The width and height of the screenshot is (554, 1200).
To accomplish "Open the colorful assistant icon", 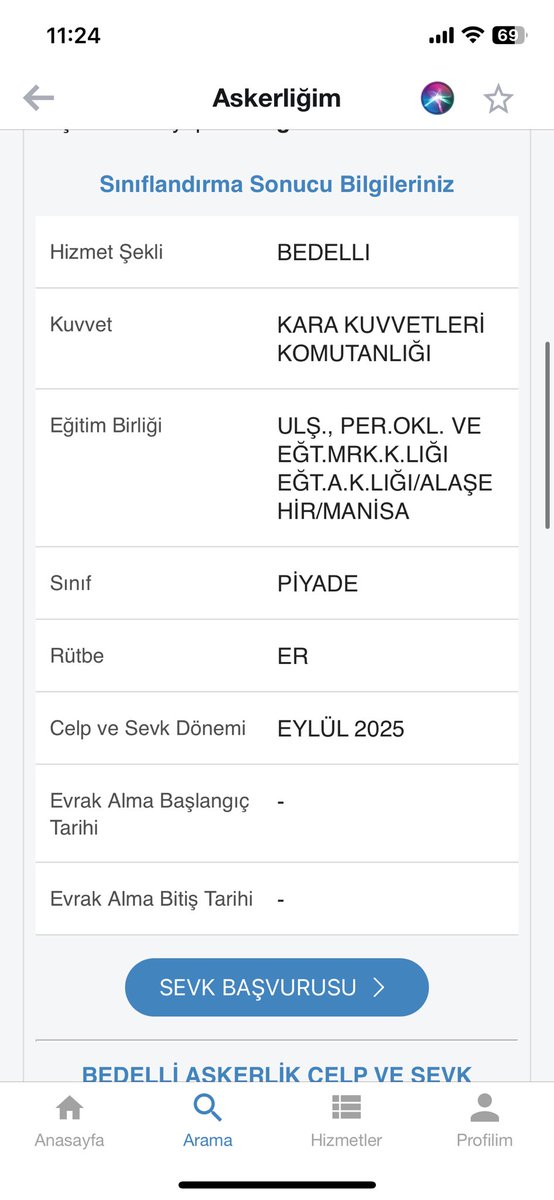I will [437, 98].
